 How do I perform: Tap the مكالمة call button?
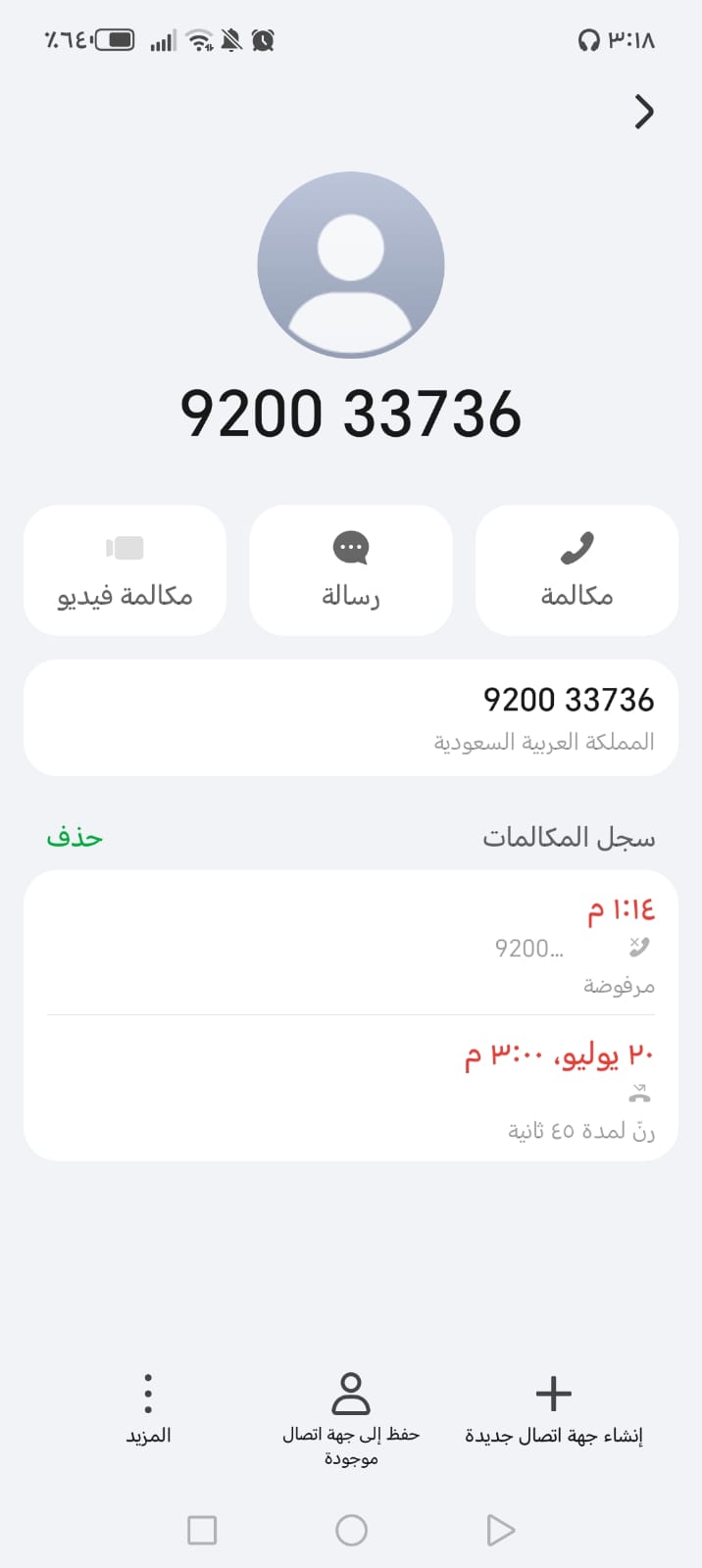coord(577,570)
